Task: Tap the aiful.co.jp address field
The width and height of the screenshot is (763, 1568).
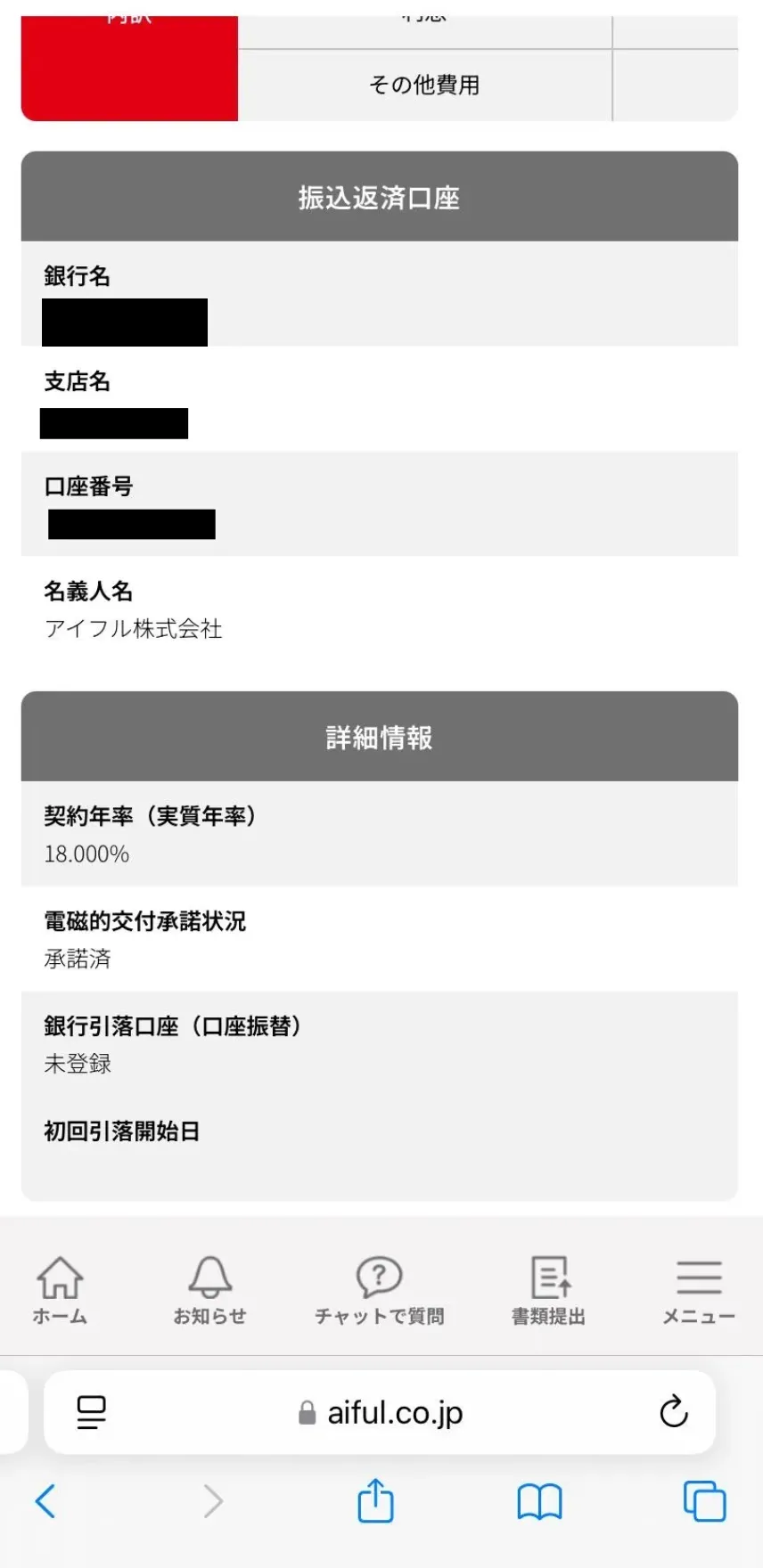Action: pos(381,1412)
